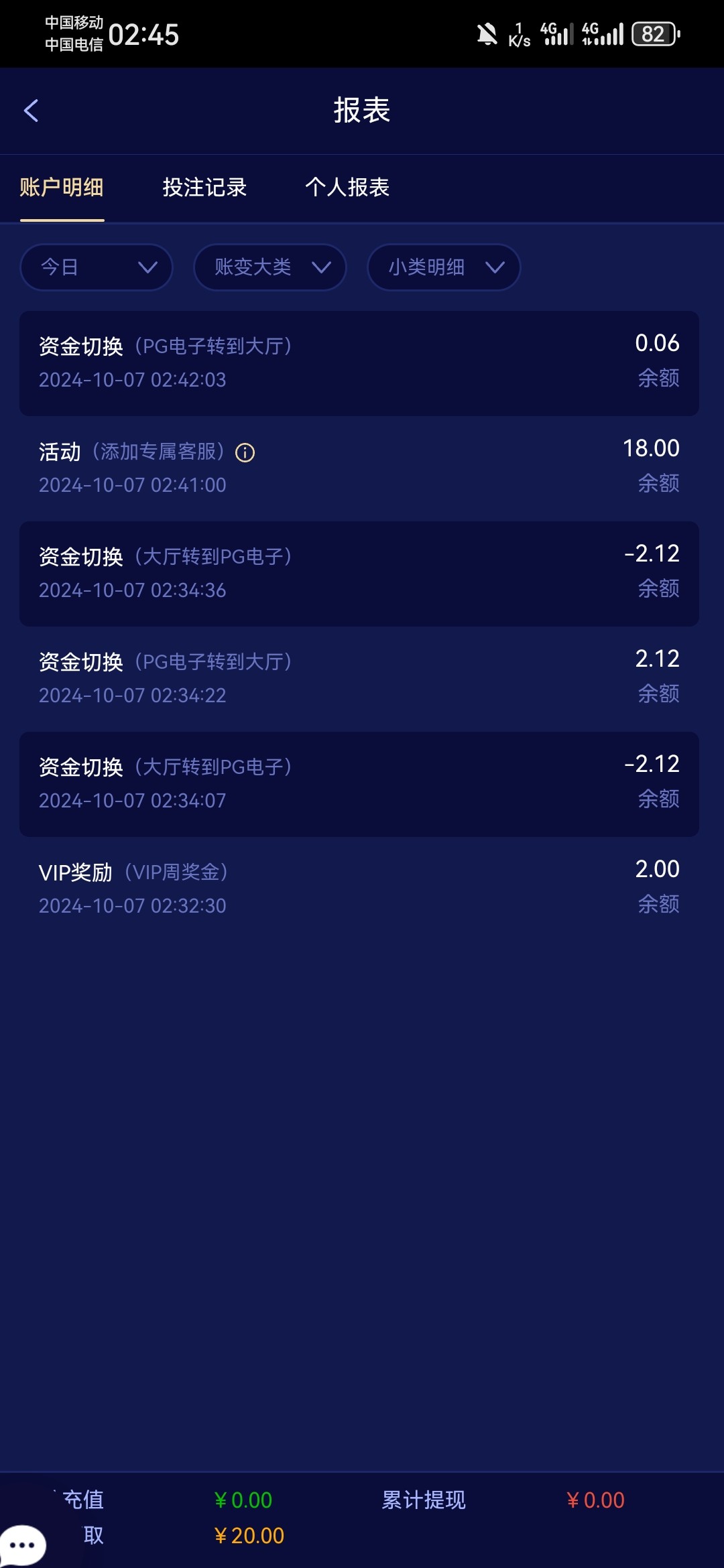Screen dimensions: 724x1568
Task: Select the 账户明细 tab
Action: (x=62, y=187)
